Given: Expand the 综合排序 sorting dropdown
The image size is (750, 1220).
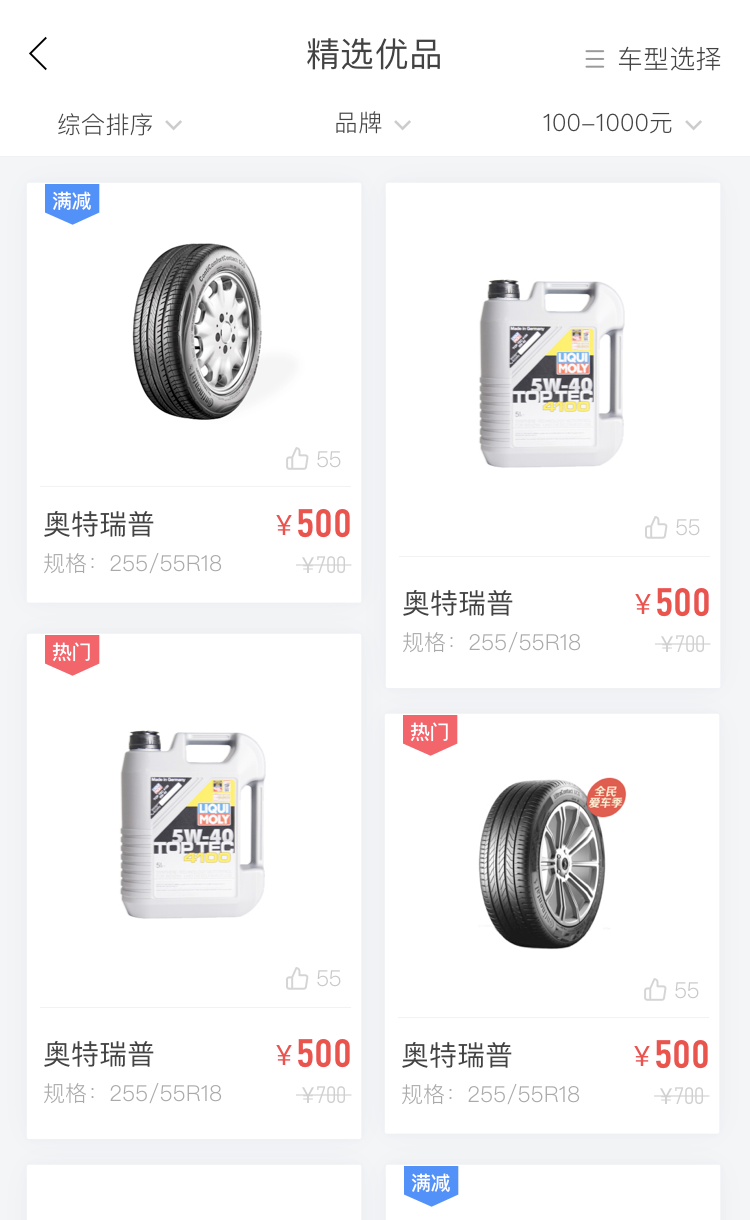Looking at the screenshot, I should pyautogui.click(x=119, y=125).
